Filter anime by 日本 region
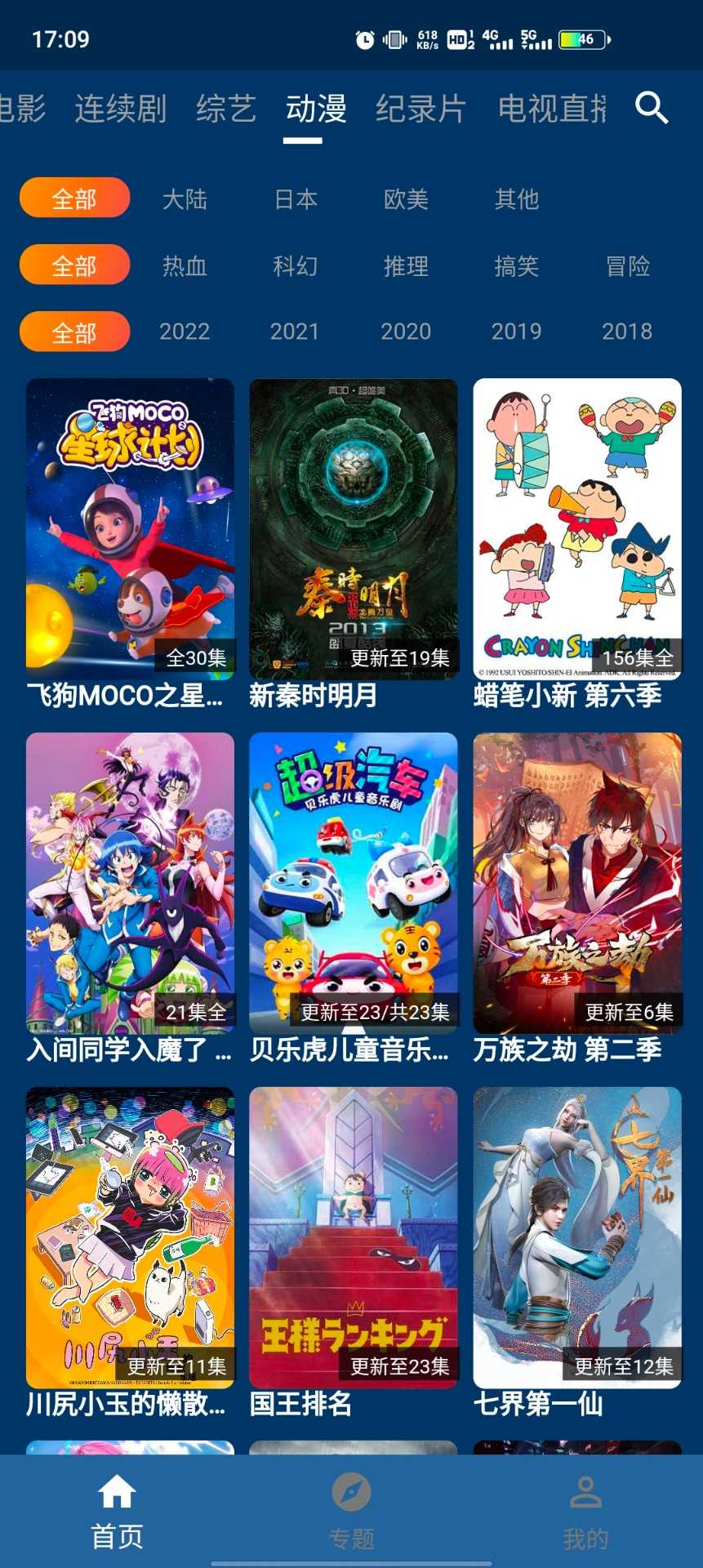 [296, 198]
